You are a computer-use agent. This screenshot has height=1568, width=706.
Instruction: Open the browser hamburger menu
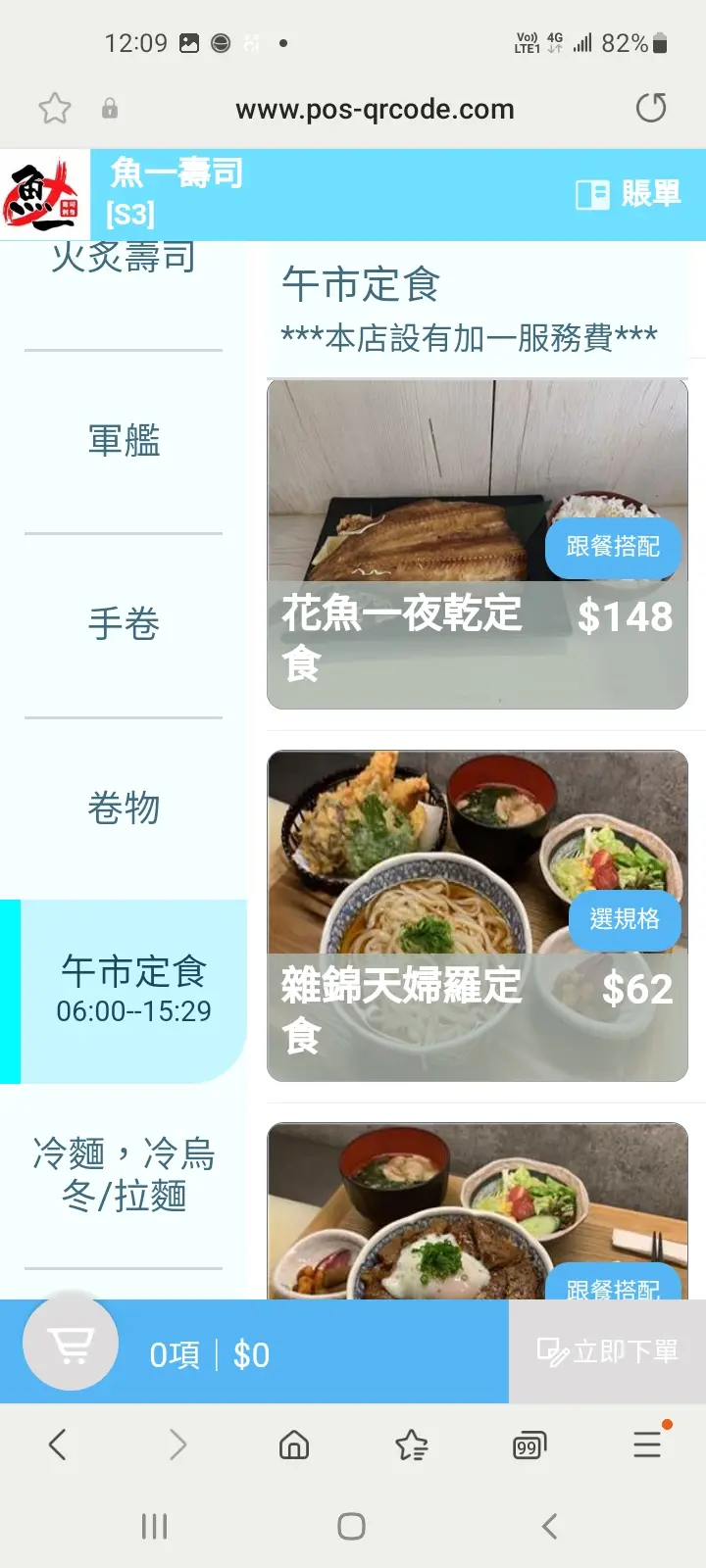click(x=647, y=1445)
